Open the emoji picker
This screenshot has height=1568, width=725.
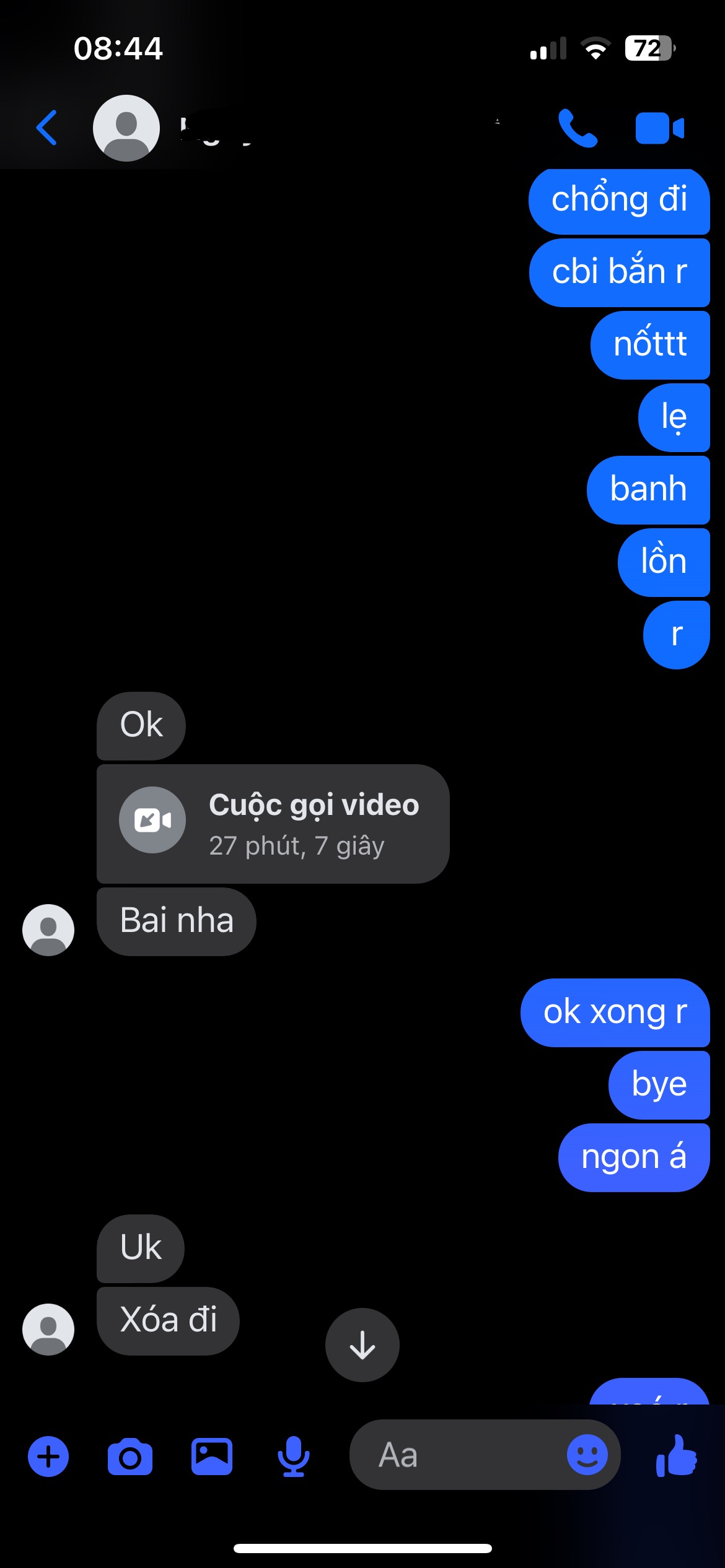[587, 1455]
